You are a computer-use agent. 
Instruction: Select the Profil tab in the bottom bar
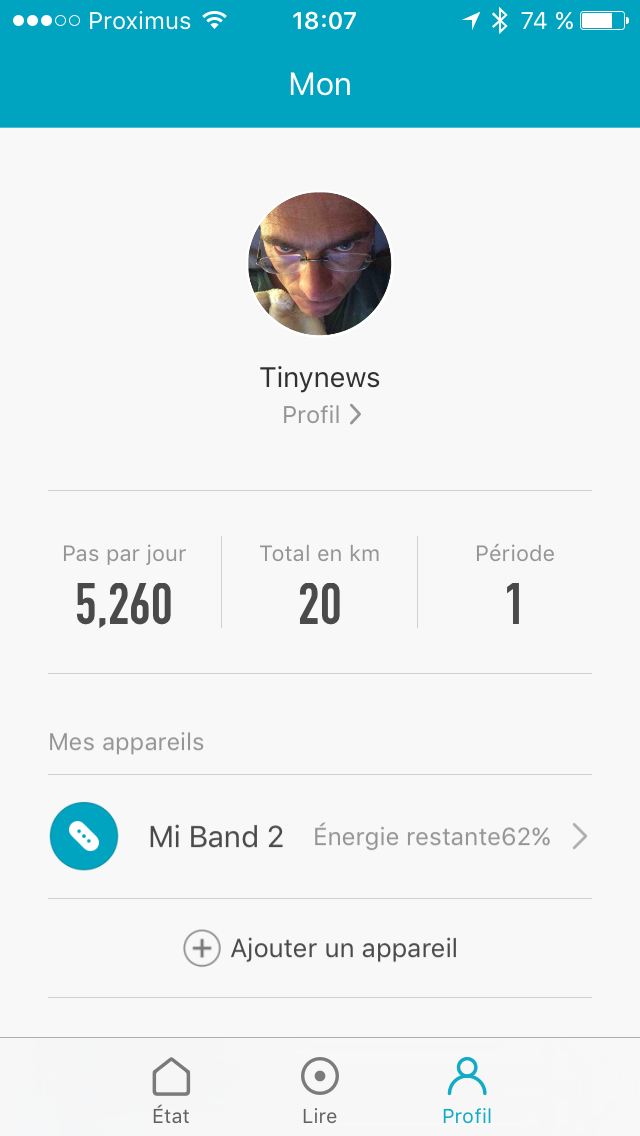click(467, 1090)
